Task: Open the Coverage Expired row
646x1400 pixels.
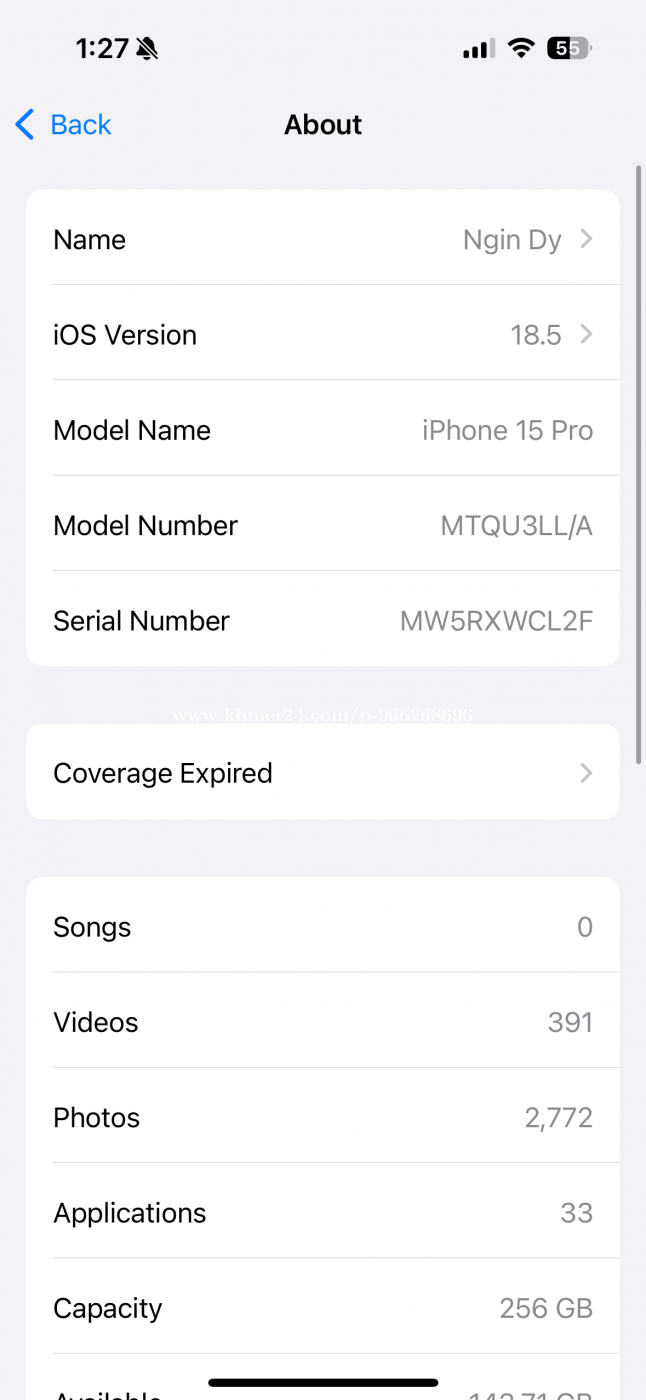Action: [323, 773]
